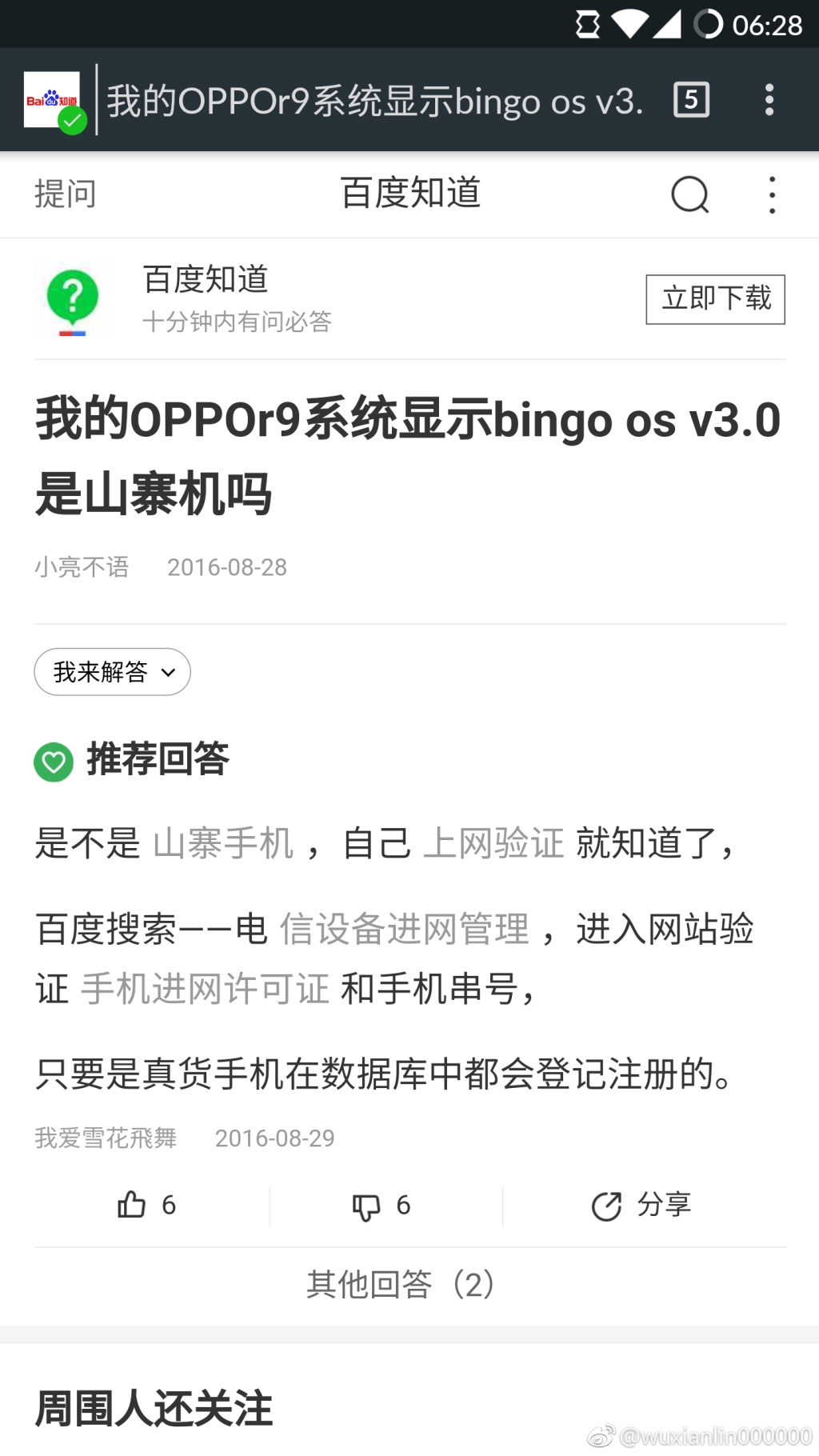
Task: Open answerer profile 我爱雪花飛舞
Action: point(106,1138)
